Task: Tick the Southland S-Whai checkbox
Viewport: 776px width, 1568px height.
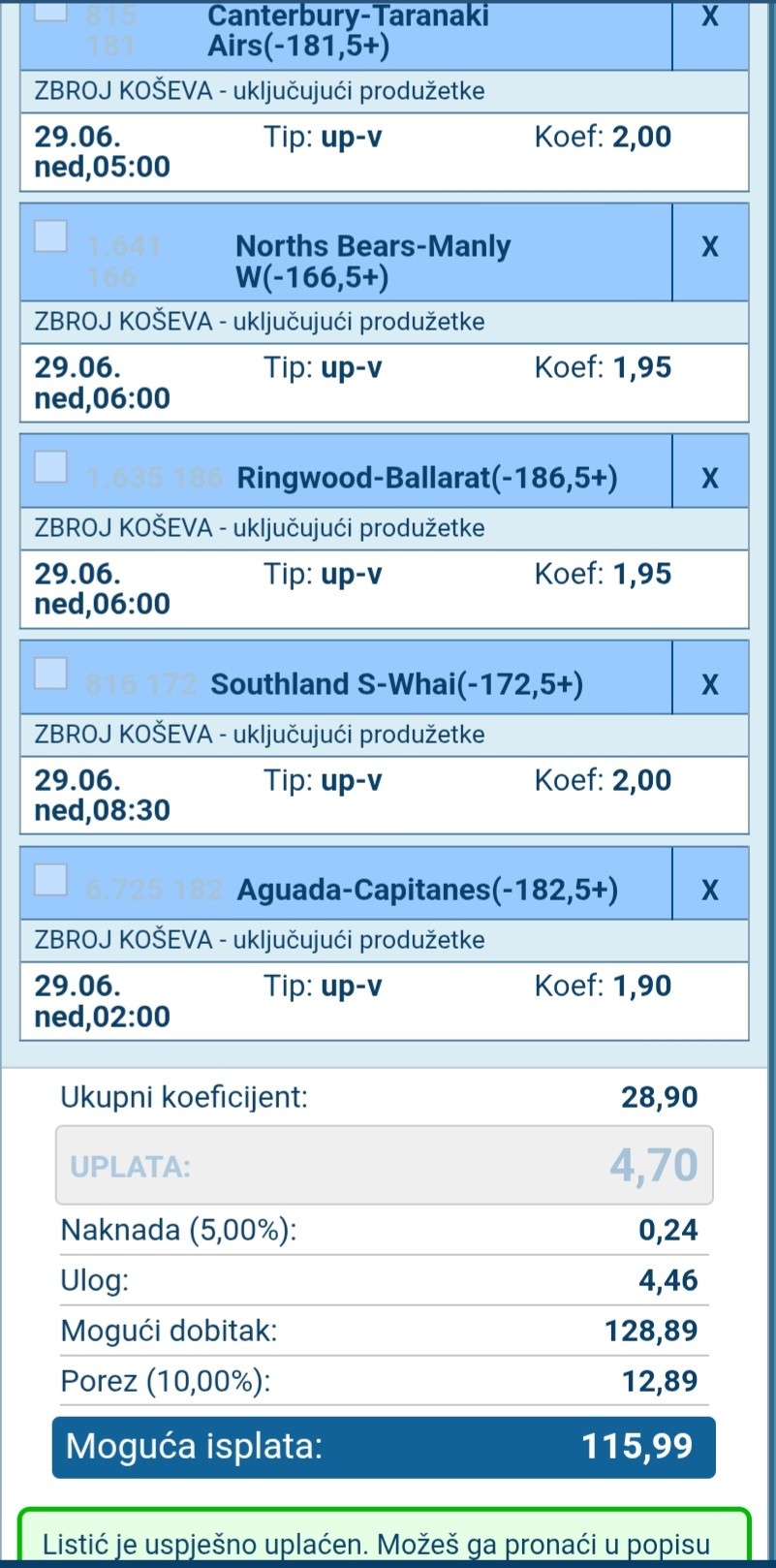Action: (50, 673)
